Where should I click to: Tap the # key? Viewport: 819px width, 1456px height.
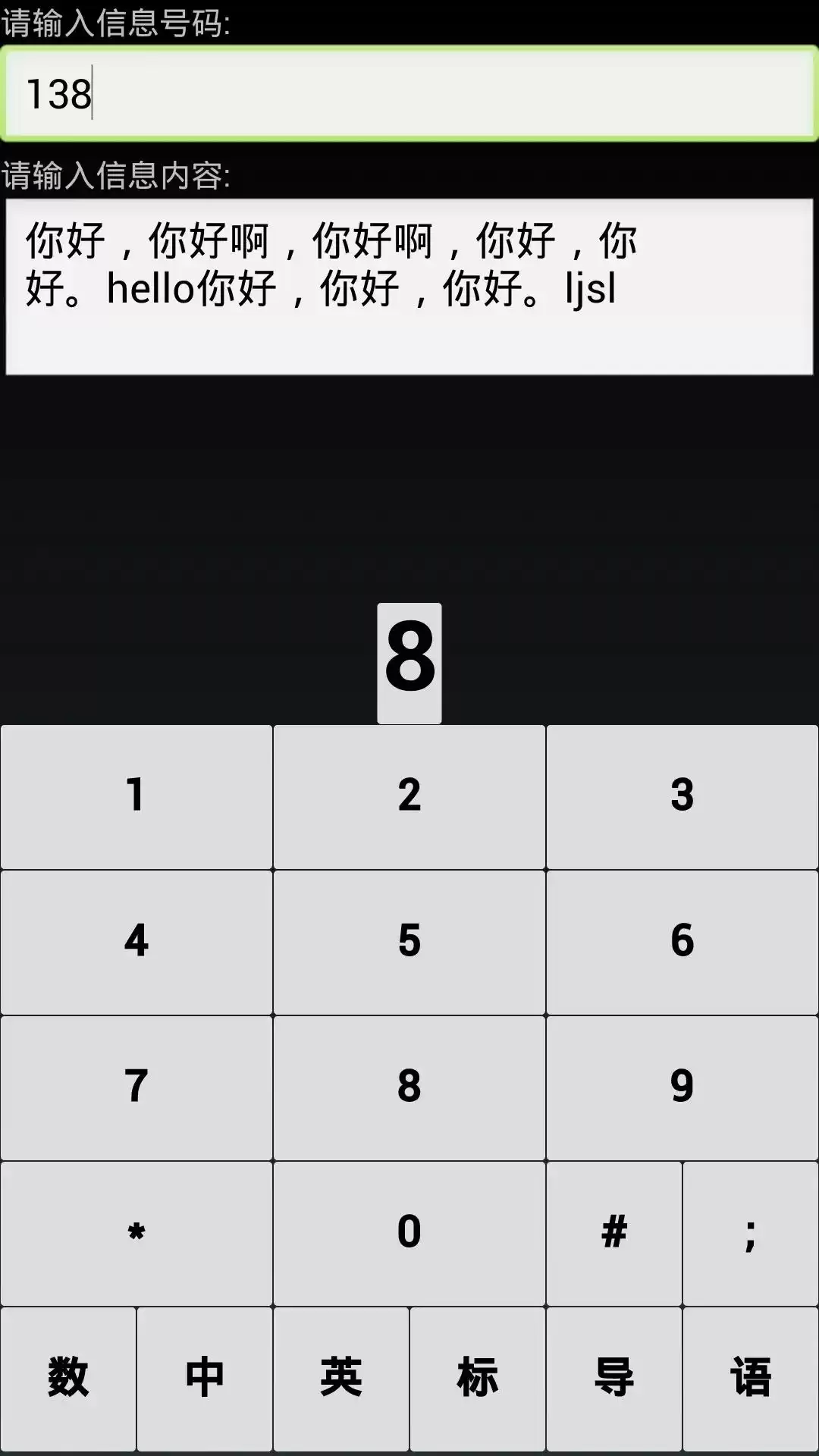[614, 1233]
